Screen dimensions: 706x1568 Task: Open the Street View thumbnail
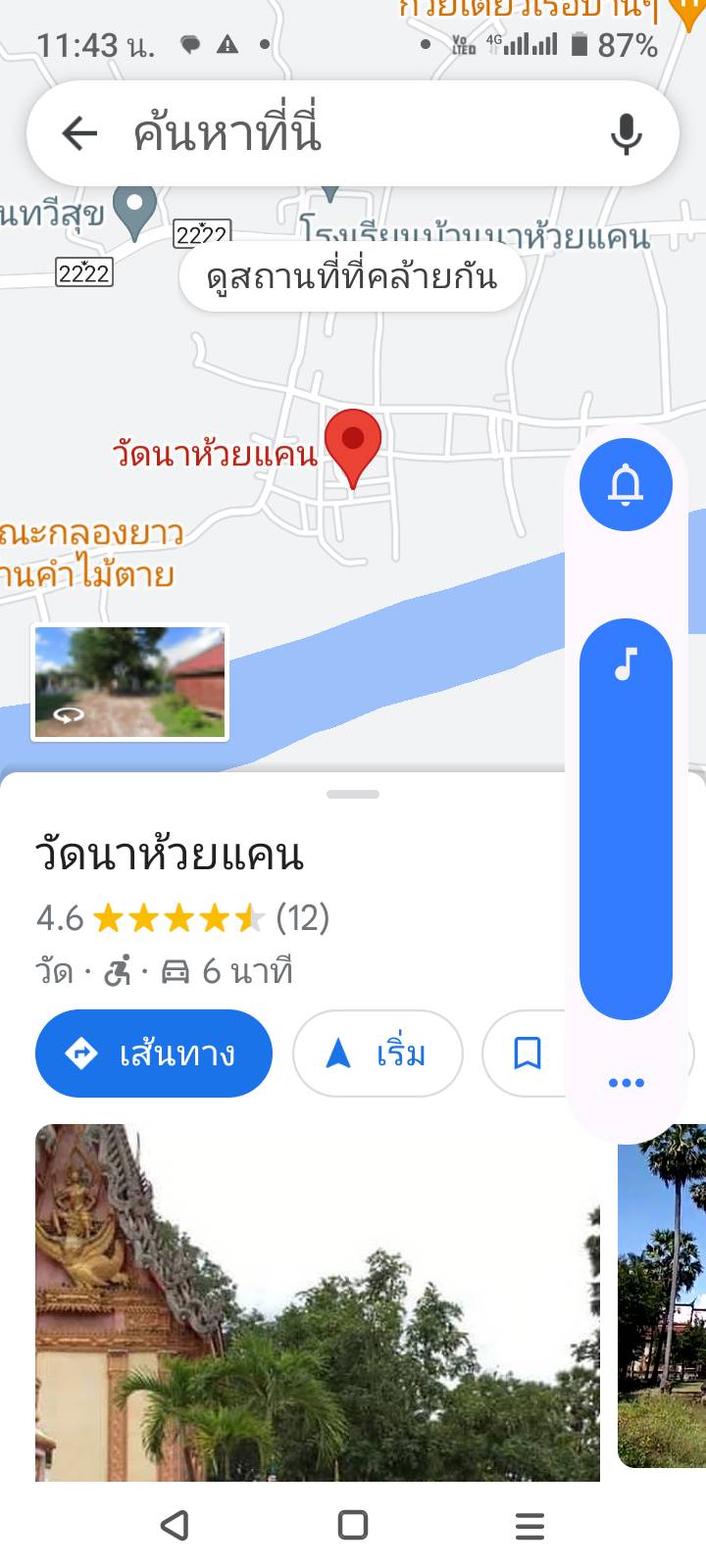[130, 682]
